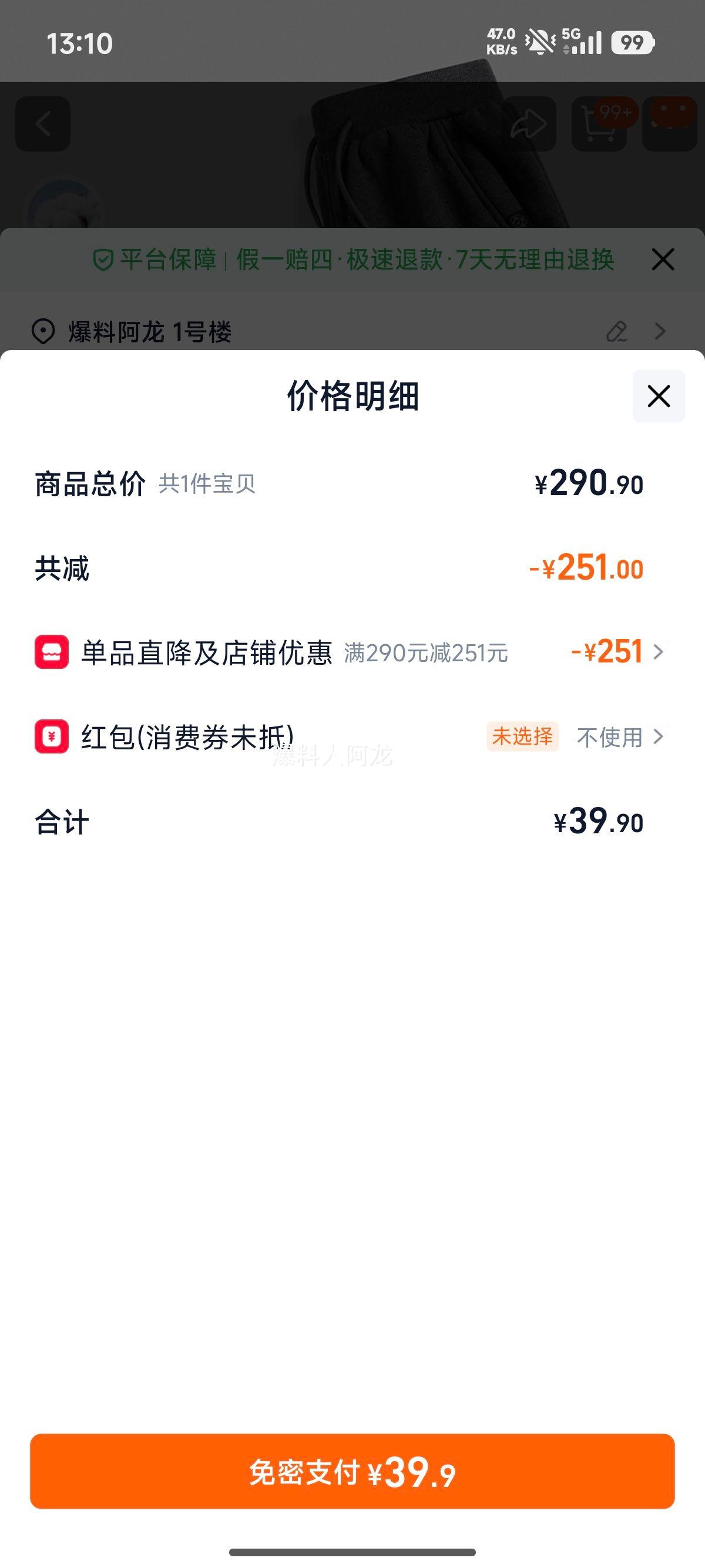Screen dimensions: 705x1568
Task: Tap the red coupon icon on 单品直降及店铺优惠 row
Action: (x=52, y=652)
